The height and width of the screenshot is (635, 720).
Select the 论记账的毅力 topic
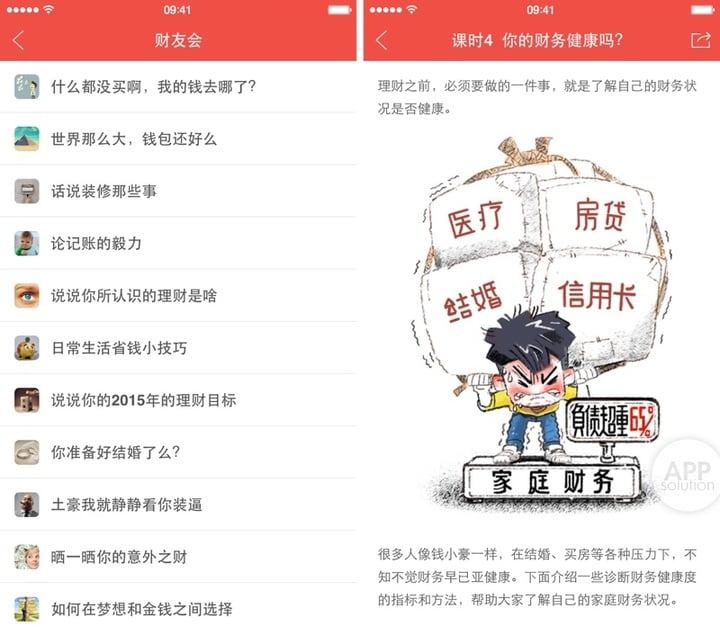(x=96, y=243)
